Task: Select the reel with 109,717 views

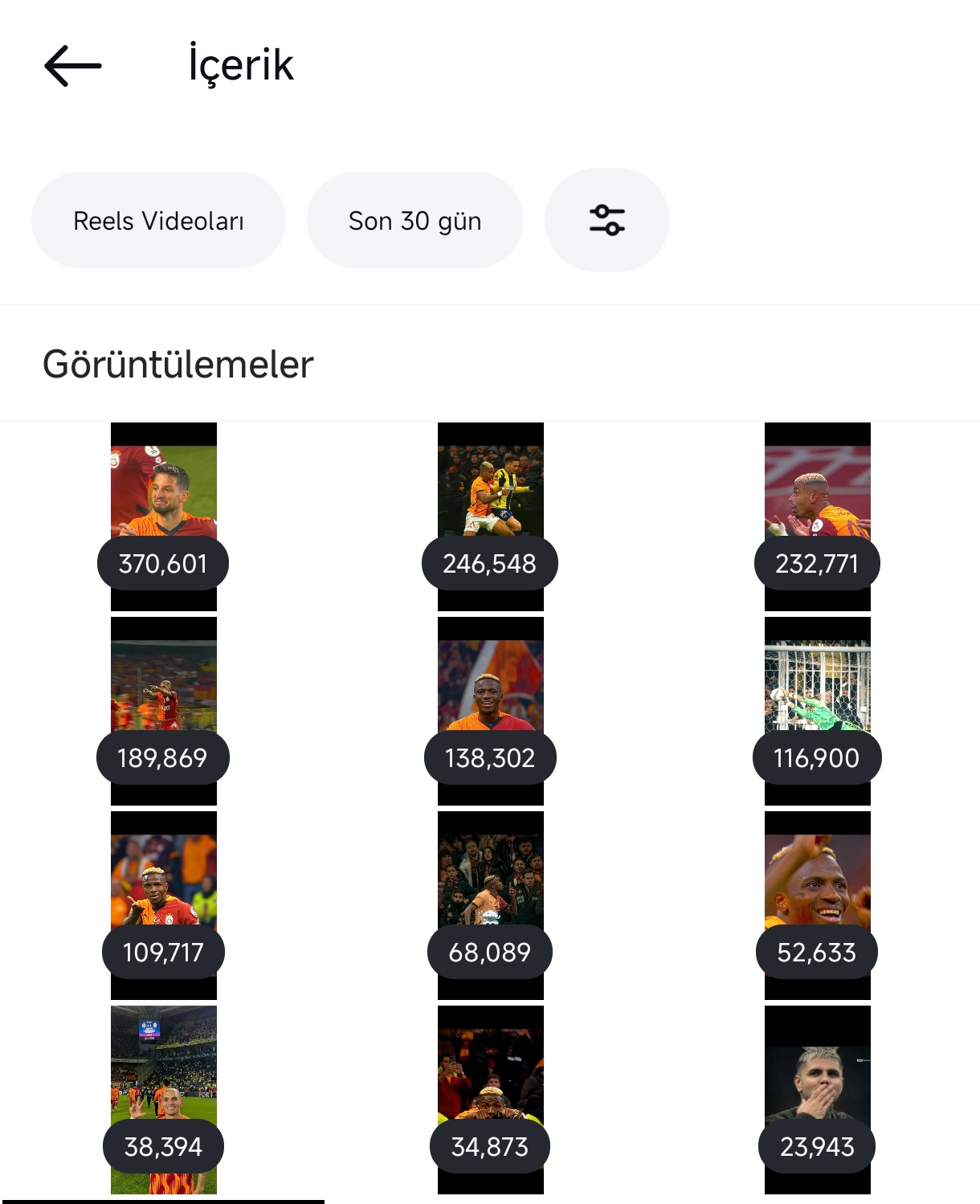Action: (x=164, y=905)
